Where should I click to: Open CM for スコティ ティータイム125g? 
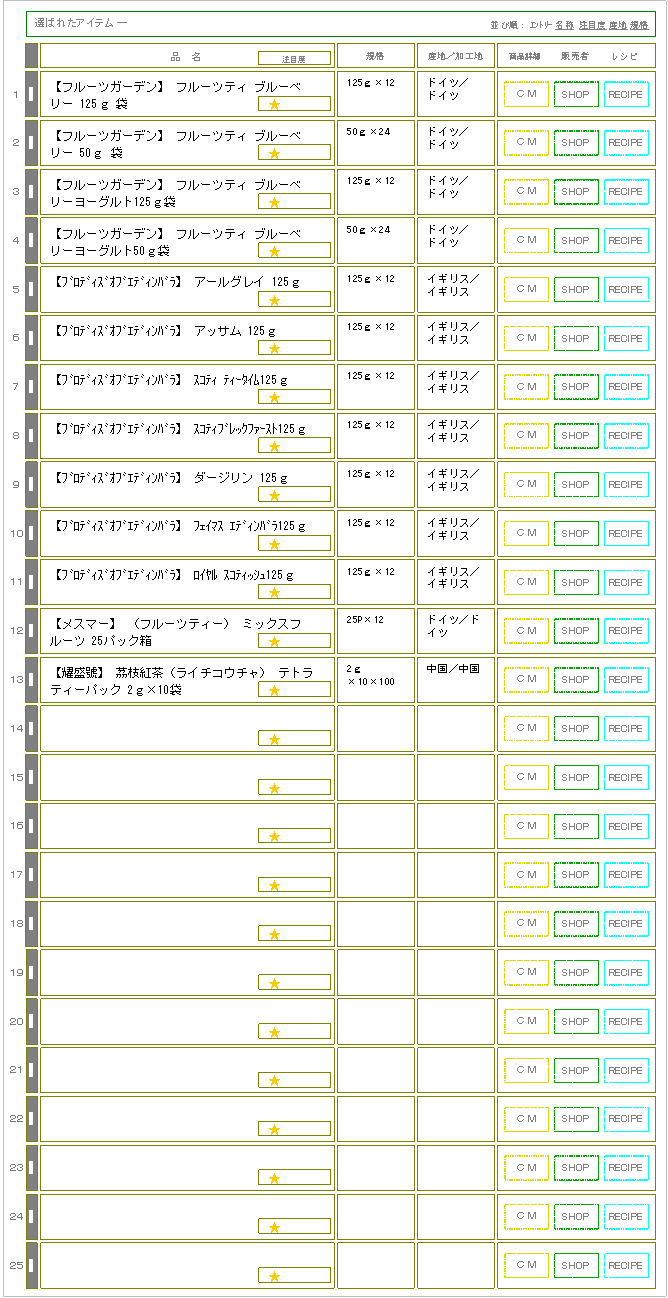(526, 387)
